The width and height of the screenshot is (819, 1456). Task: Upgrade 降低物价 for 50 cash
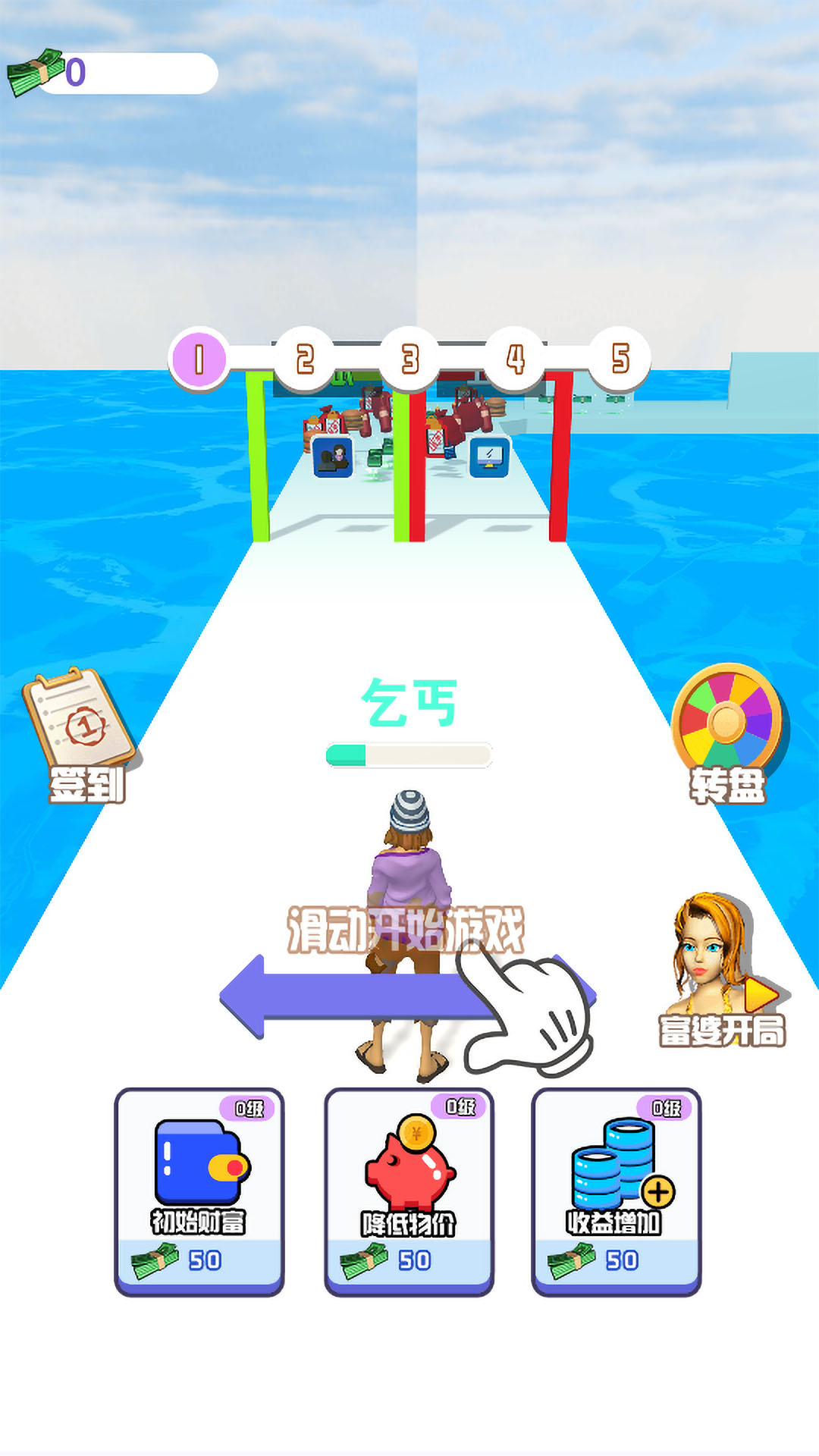(x=409, y=1191)
